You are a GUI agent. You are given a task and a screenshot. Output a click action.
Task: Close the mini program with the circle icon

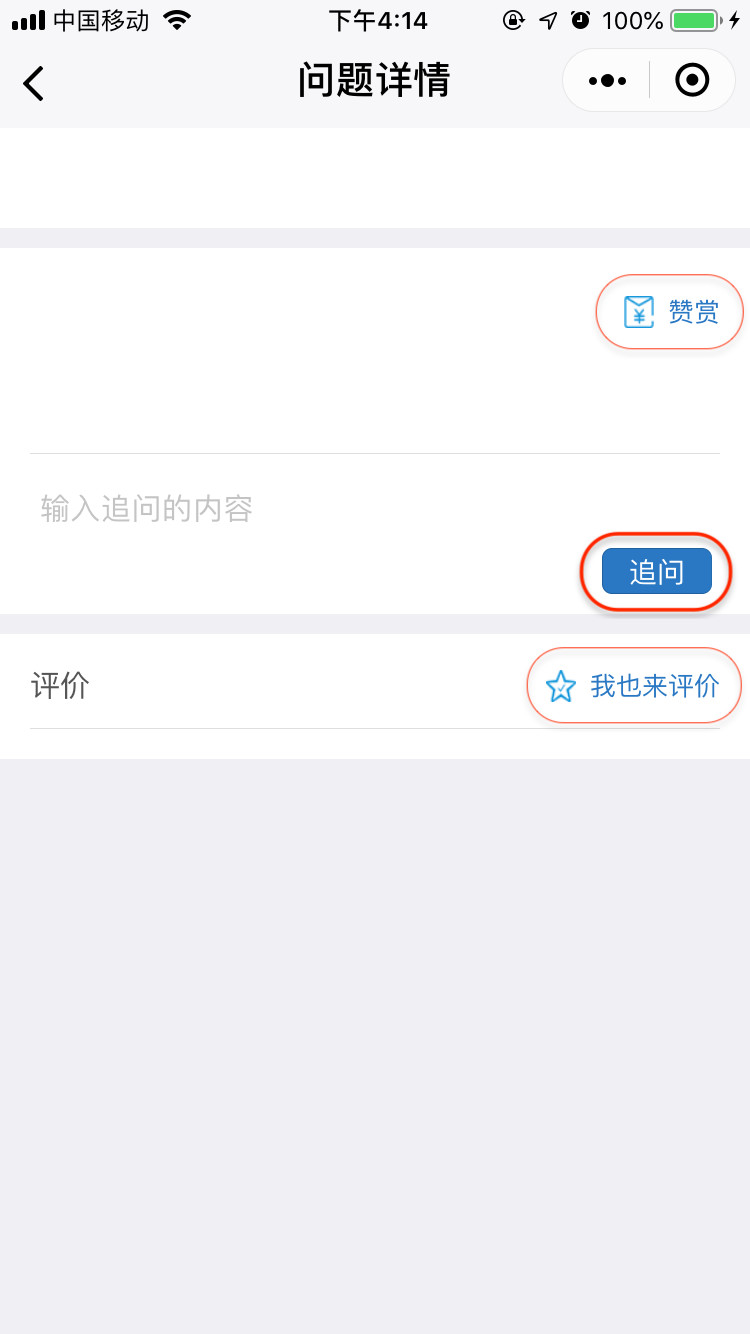(x=692, y=80)
